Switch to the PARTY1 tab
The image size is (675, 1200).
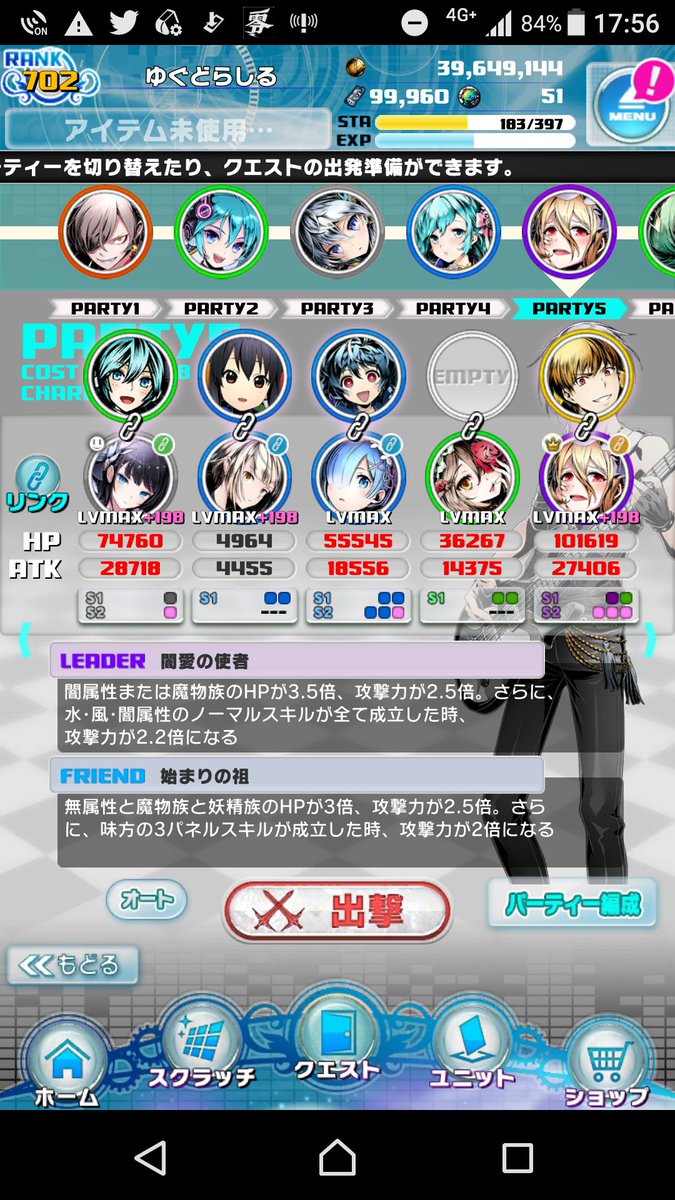pos(105,309)
